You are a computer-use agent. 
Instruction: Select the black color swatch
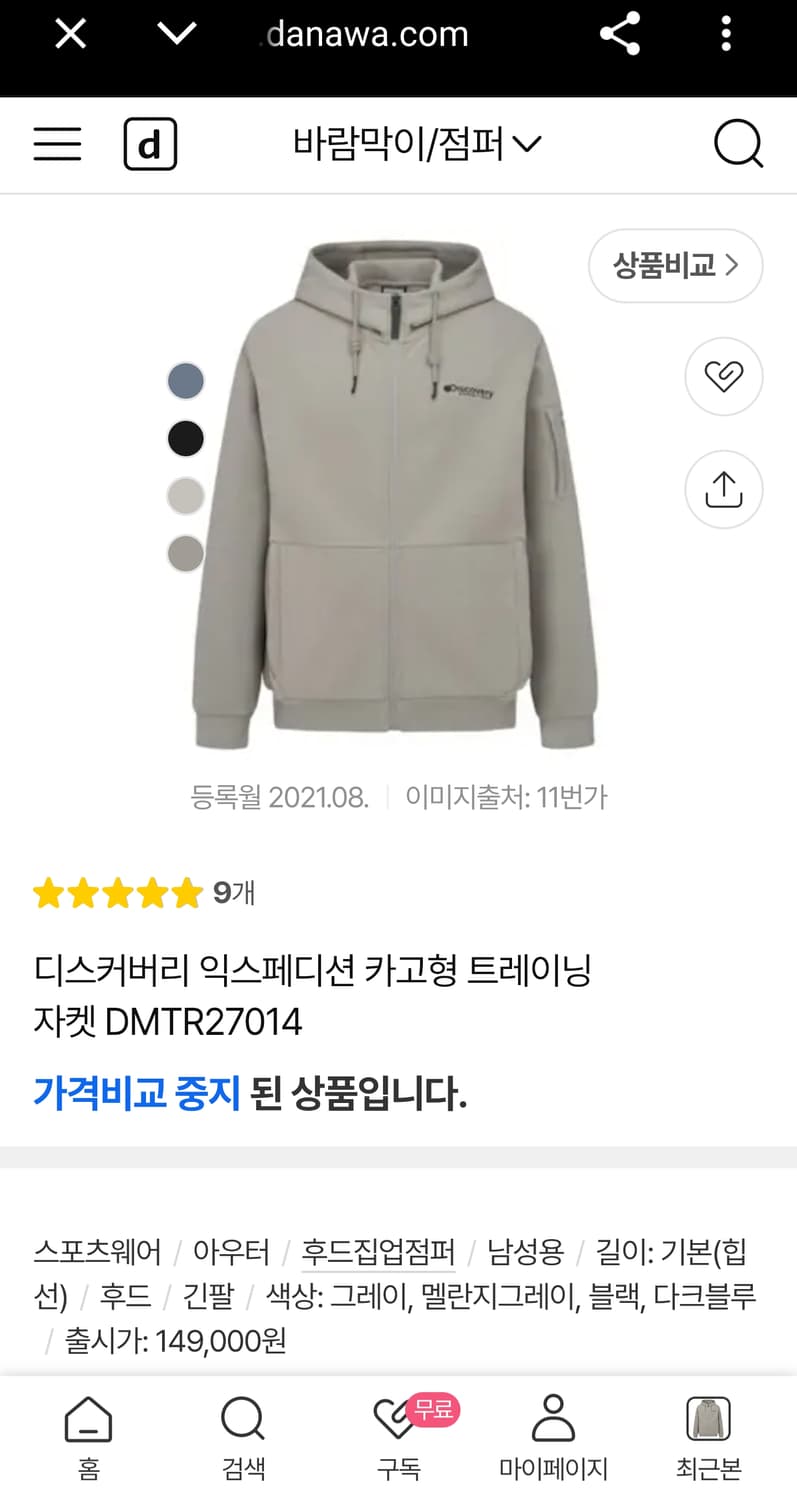185,438
